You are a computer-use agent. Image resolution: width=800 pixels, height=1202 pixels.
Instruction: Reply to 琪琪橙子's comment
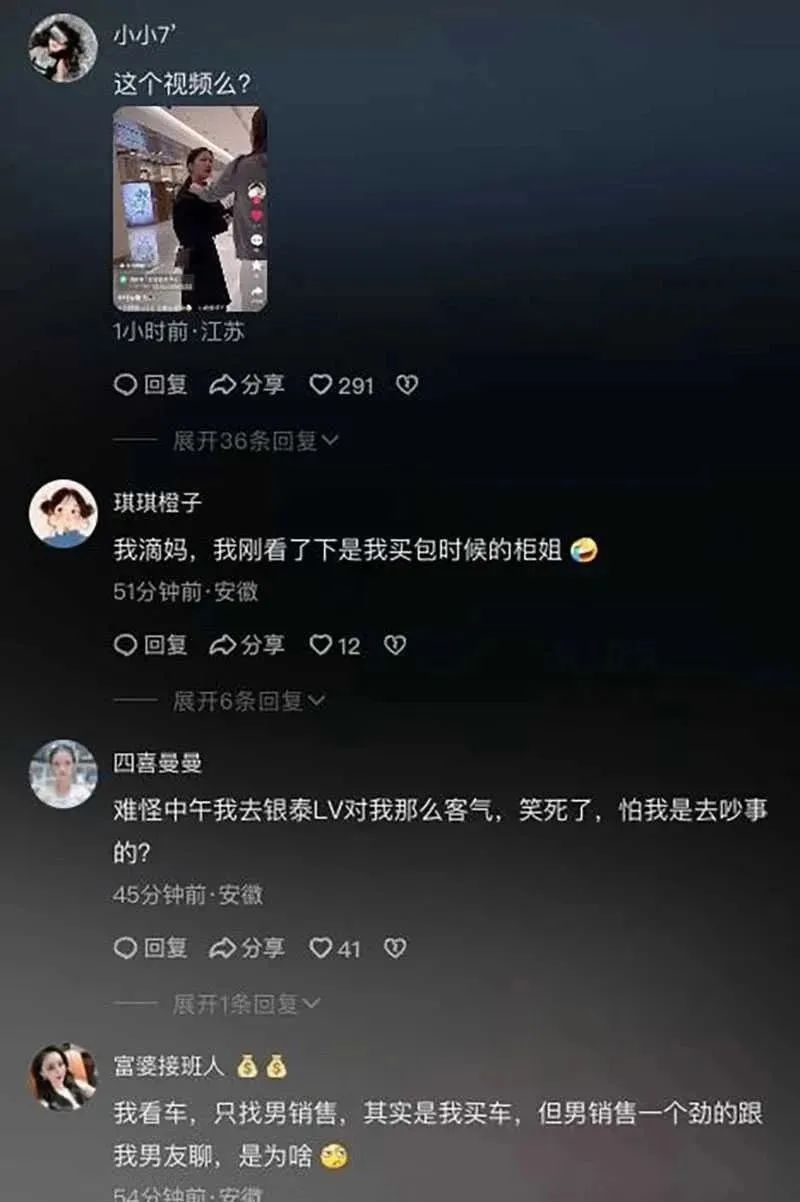coord(151,646)
